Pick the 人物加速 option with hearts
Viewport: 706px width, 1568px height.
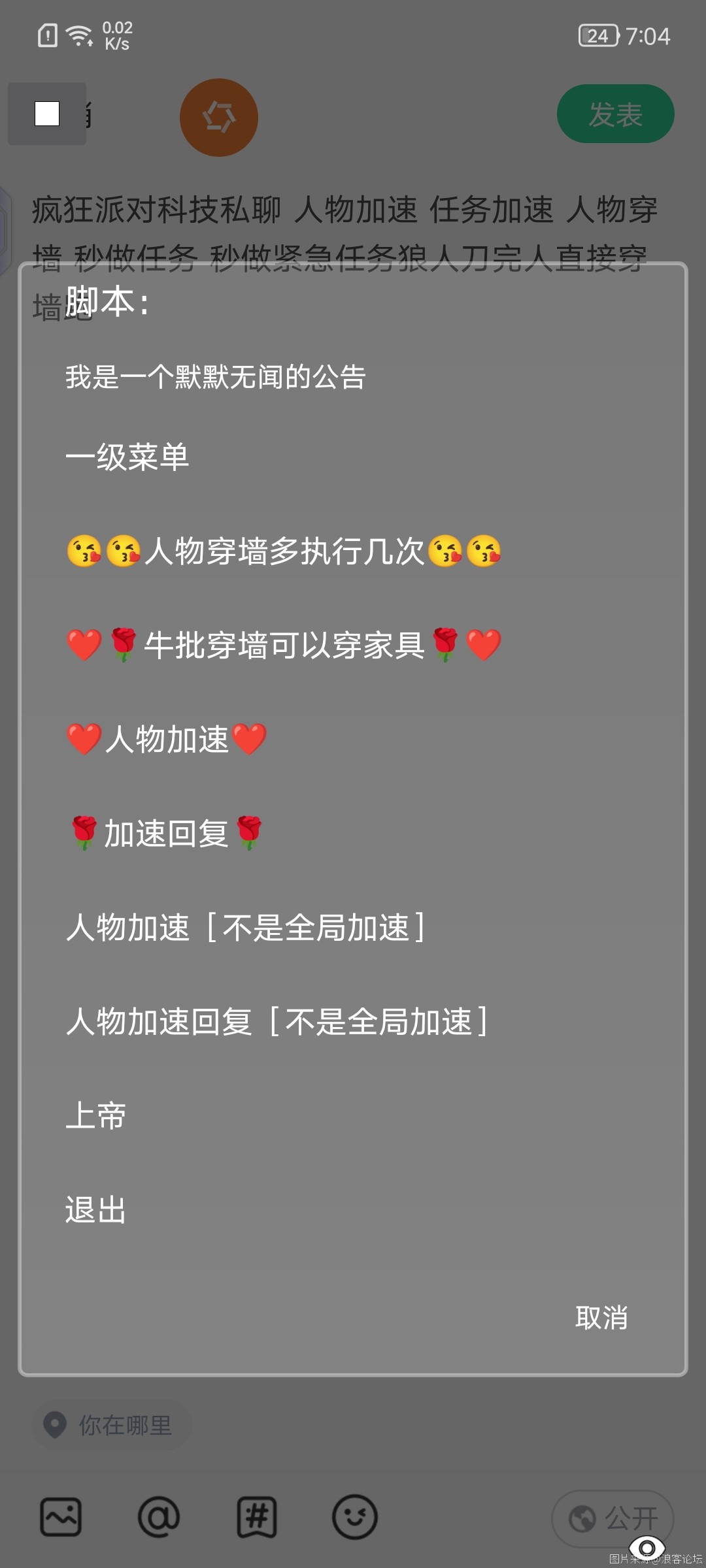pyautogui.click(x=167, y=739)
